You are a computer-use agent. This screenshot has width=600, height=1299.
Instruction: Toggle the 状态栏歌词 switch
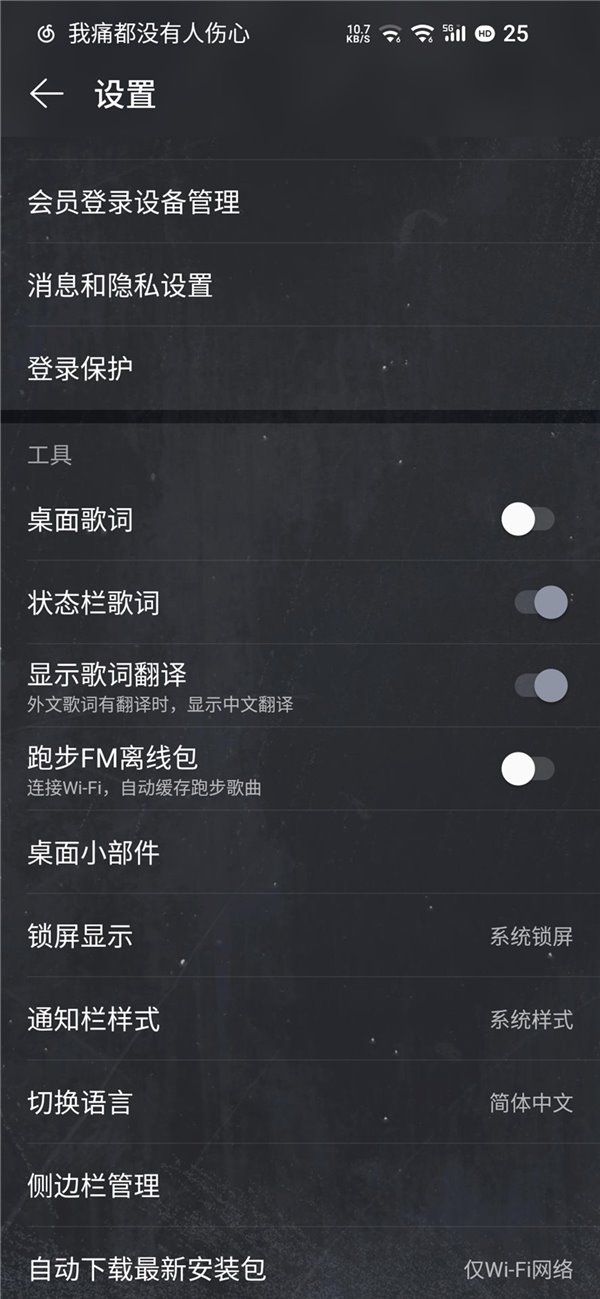(541, 603)
